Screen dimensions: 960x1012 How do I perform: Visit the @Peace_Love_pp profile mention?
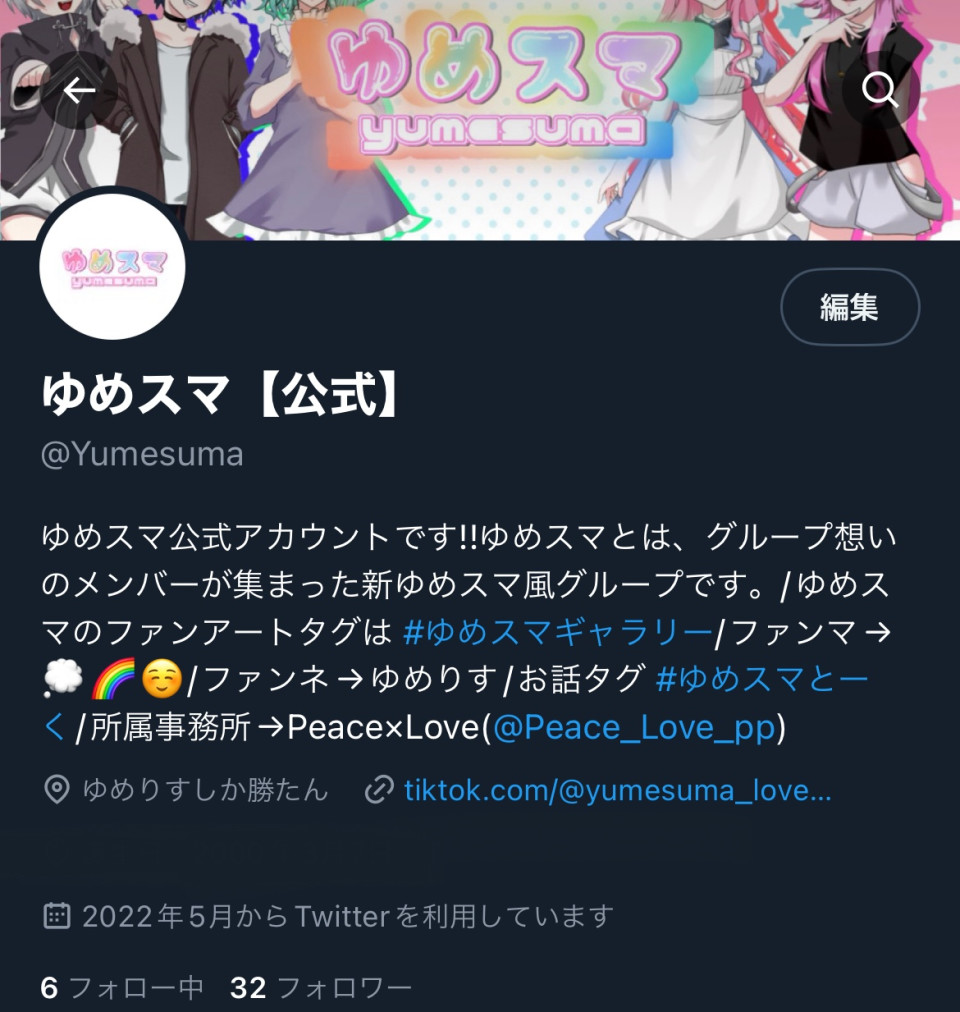coord(635,728)
